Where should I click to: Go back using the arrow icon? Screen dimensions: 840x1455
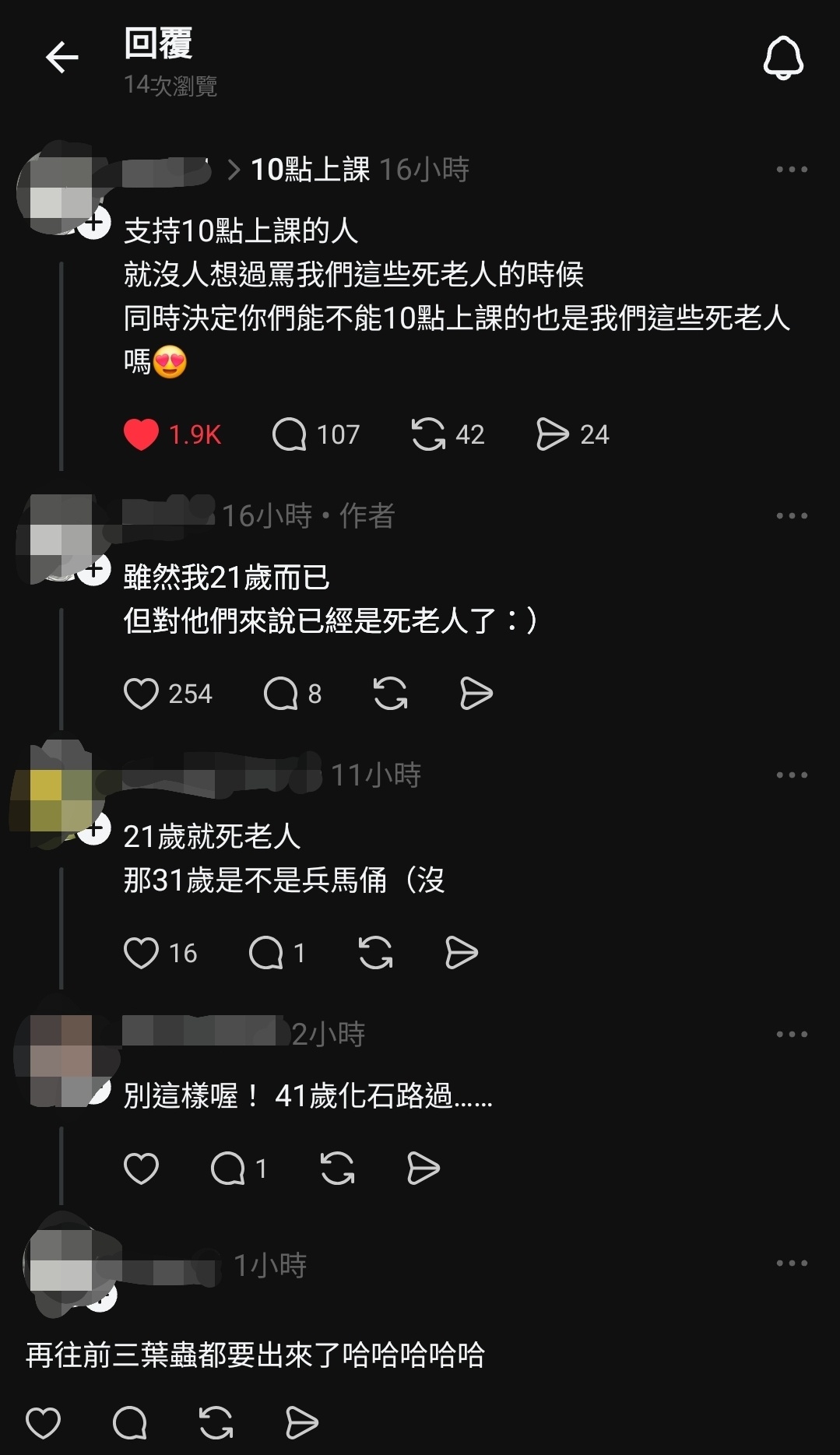[62, 58]
